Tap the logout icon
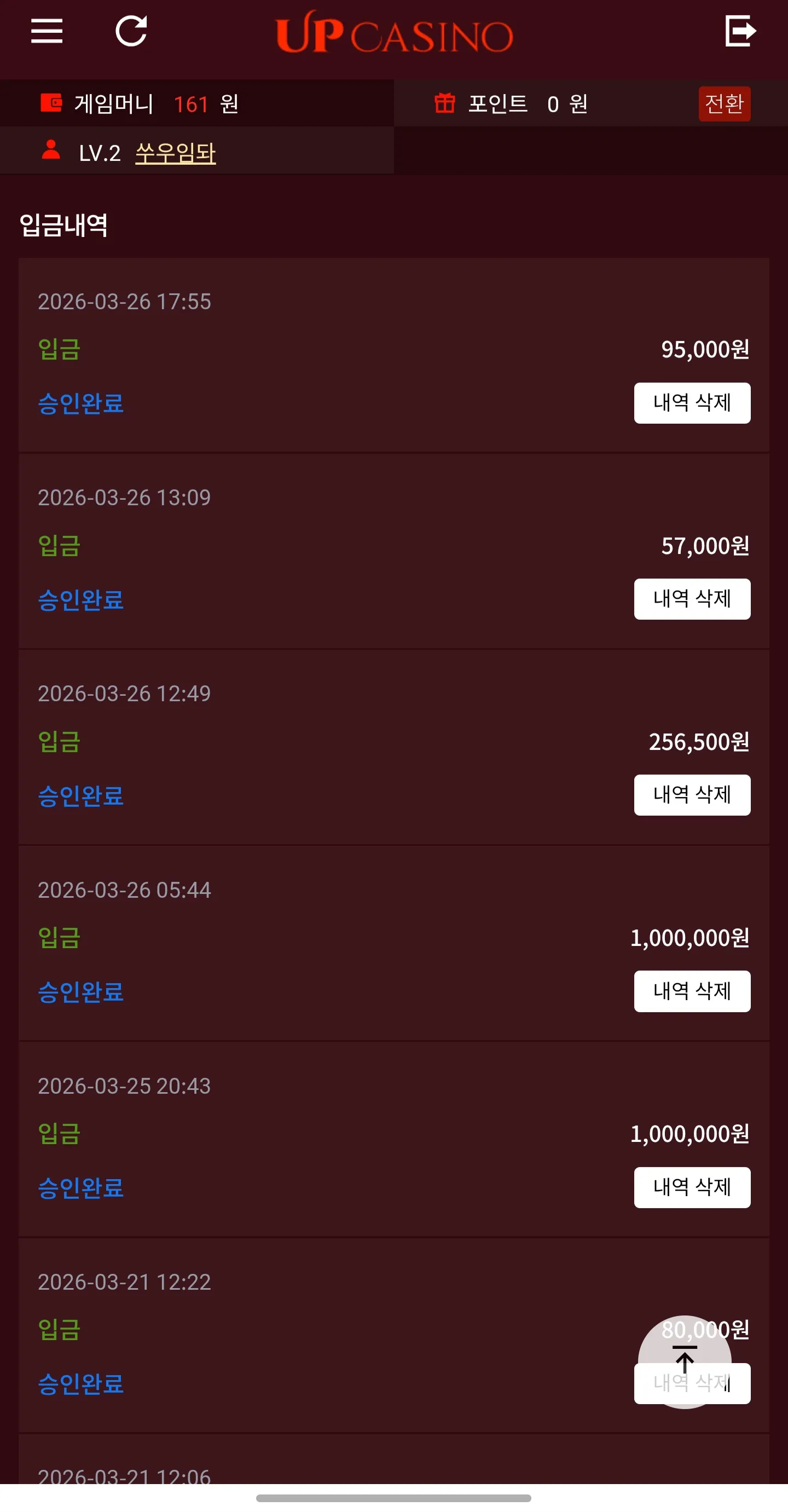This screenshot has height=1512, width=788. click(x=740, y=31)
